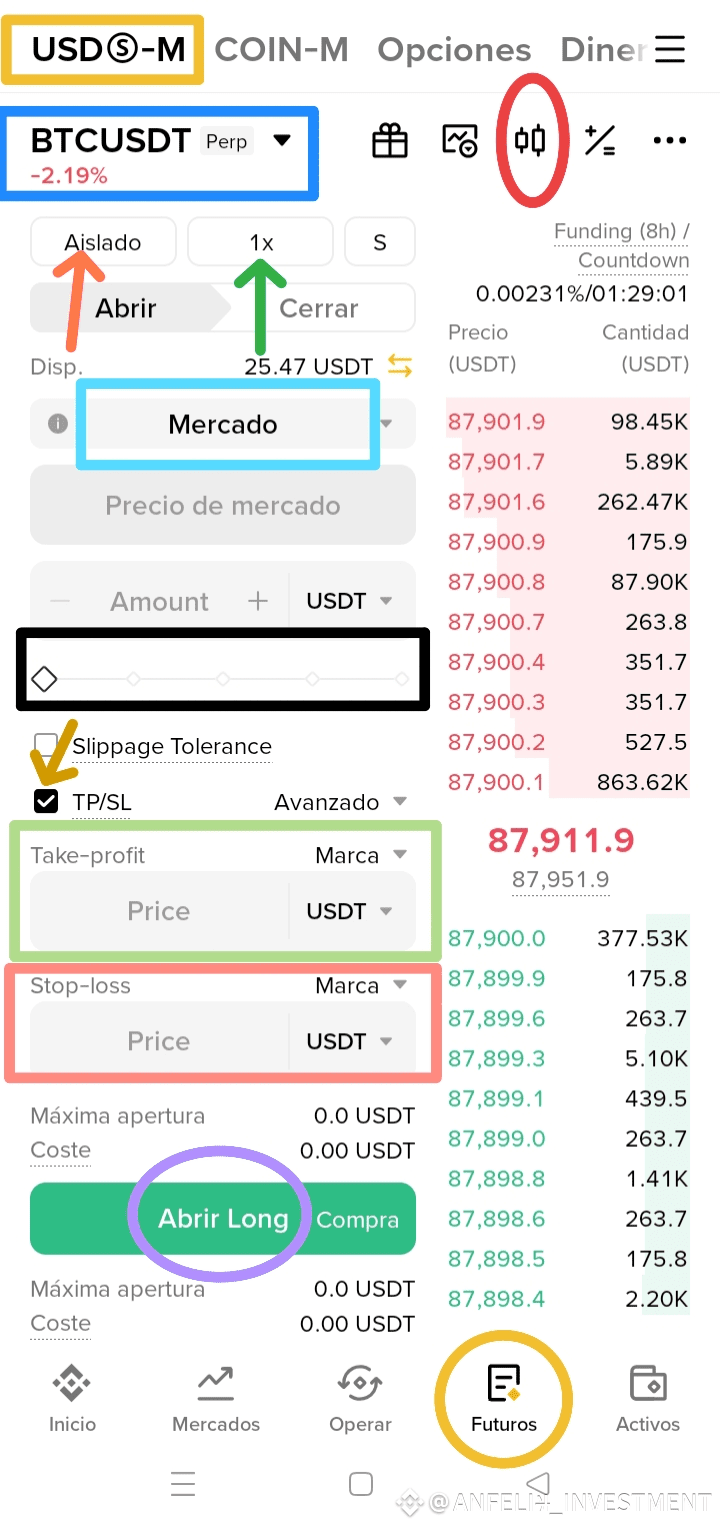Adjust the 1x leverage setting
The width and height of the screenshot is (720, 1528).
click(x=260, y=243)
